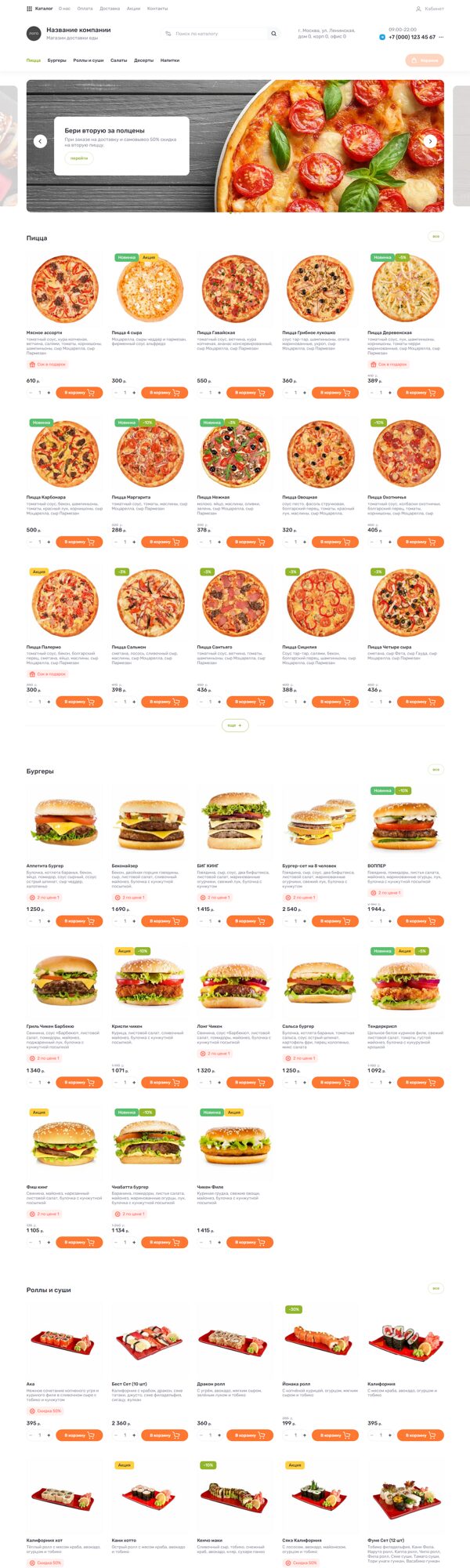Image resolution: width=470 pixels, height=1568 pixels.
Task: Add БИГ КИНГ burger to cart
Action: pos(250,921)
